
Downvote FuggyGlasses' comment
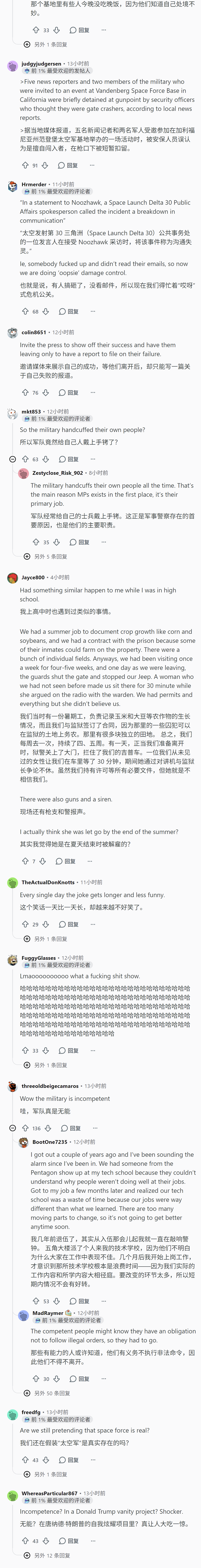pos(45,1051)
